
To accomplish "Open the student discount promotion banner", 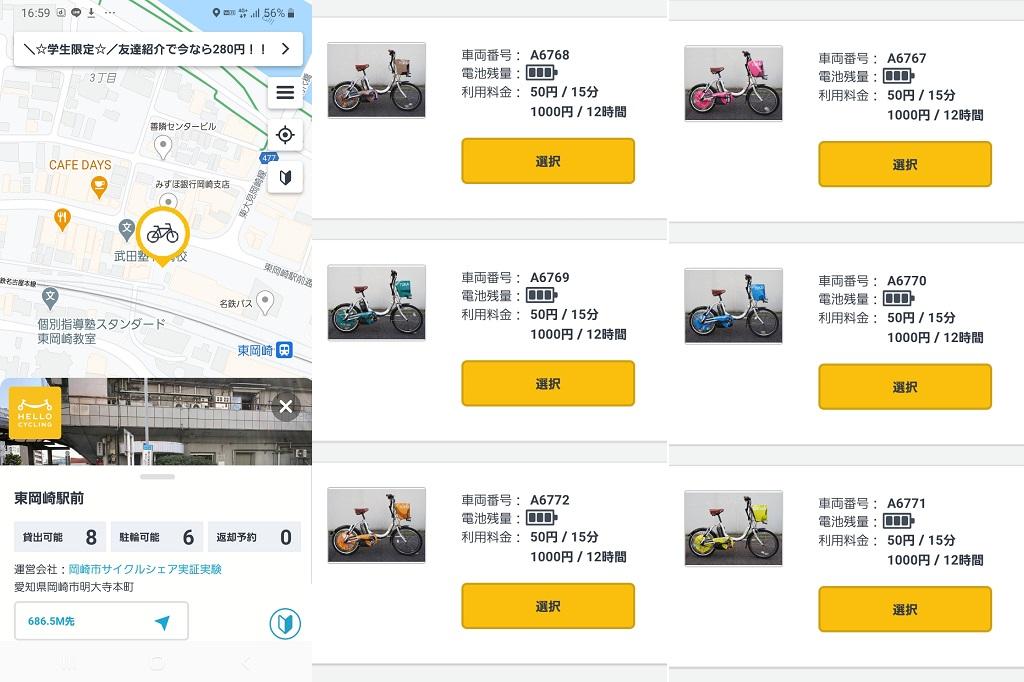I will [x=158, y=48].
